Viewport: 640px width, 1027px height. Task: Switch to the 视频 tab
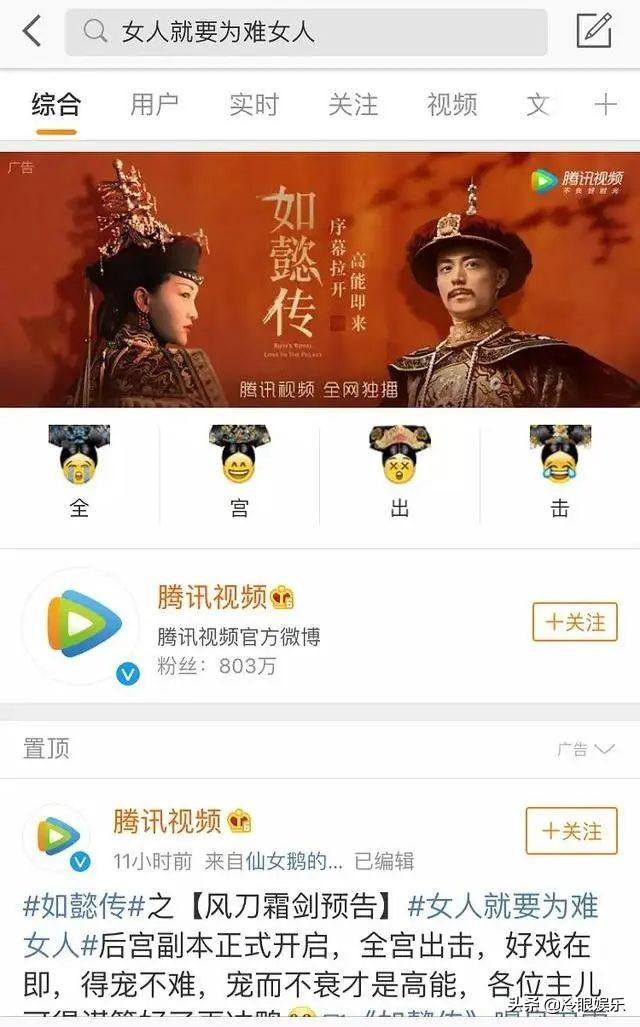click(x=452, y=104)
